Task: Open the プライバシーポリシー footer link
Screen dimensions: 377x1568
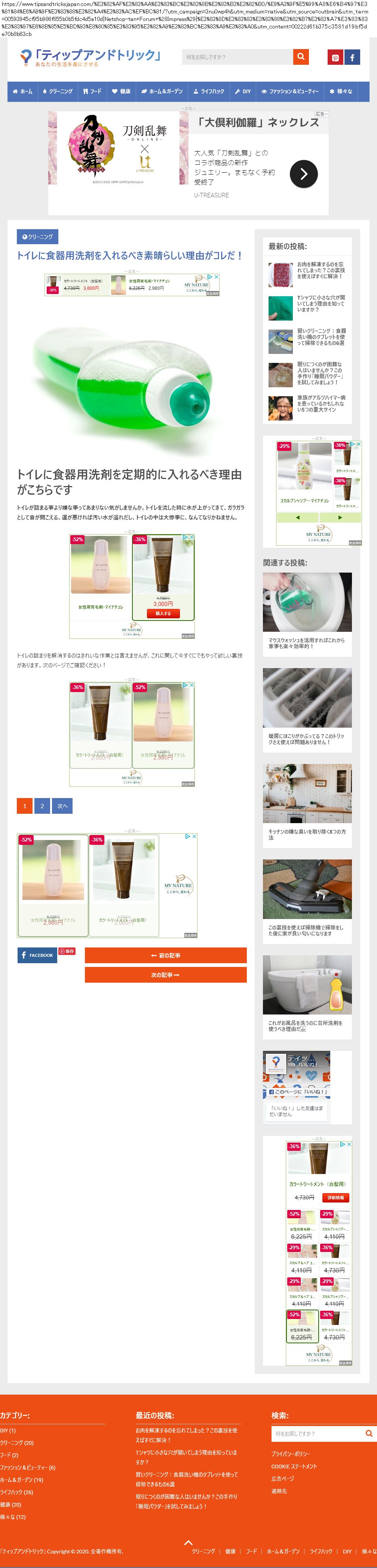Action: click(291, 1453)
